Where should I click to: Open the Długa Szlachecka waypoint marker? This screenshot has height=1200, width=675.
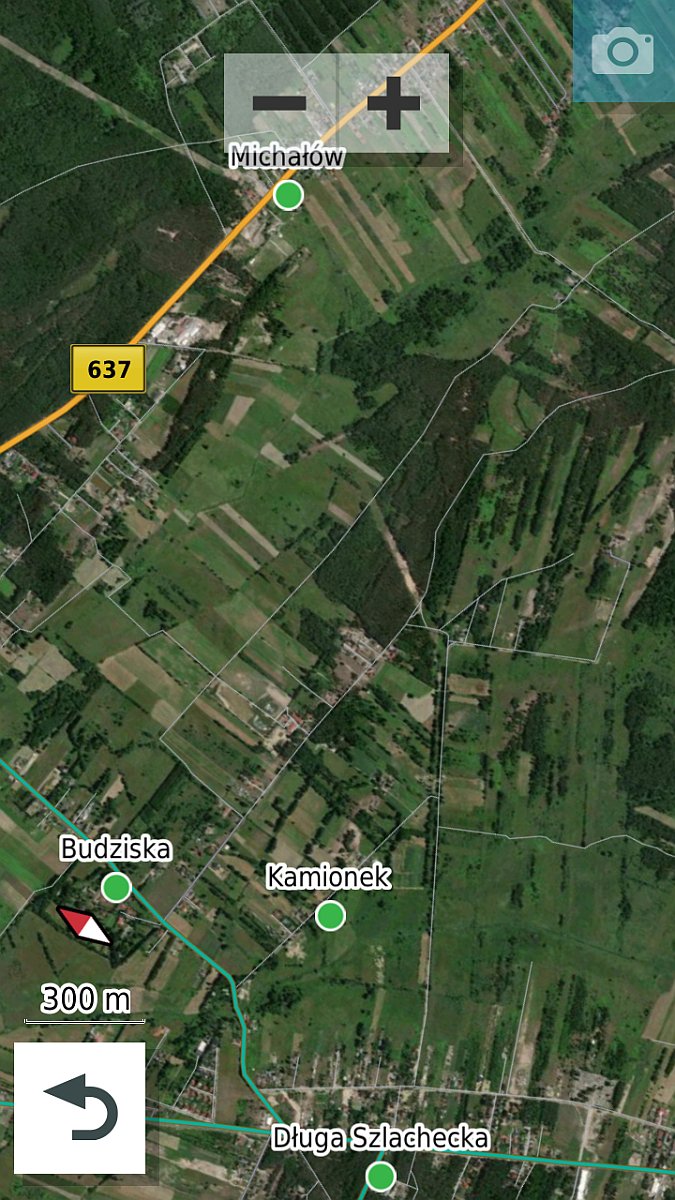380,1175
